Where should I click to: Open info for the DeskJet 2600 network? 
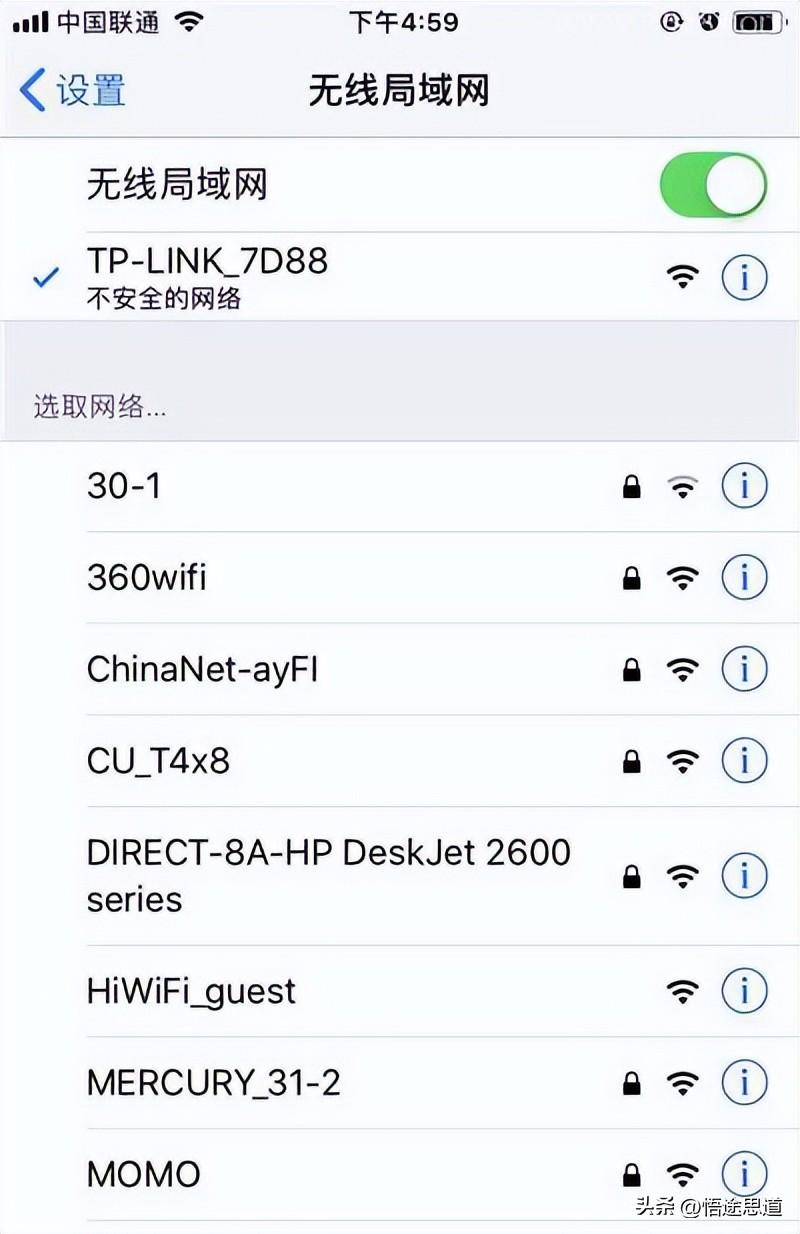744,877
